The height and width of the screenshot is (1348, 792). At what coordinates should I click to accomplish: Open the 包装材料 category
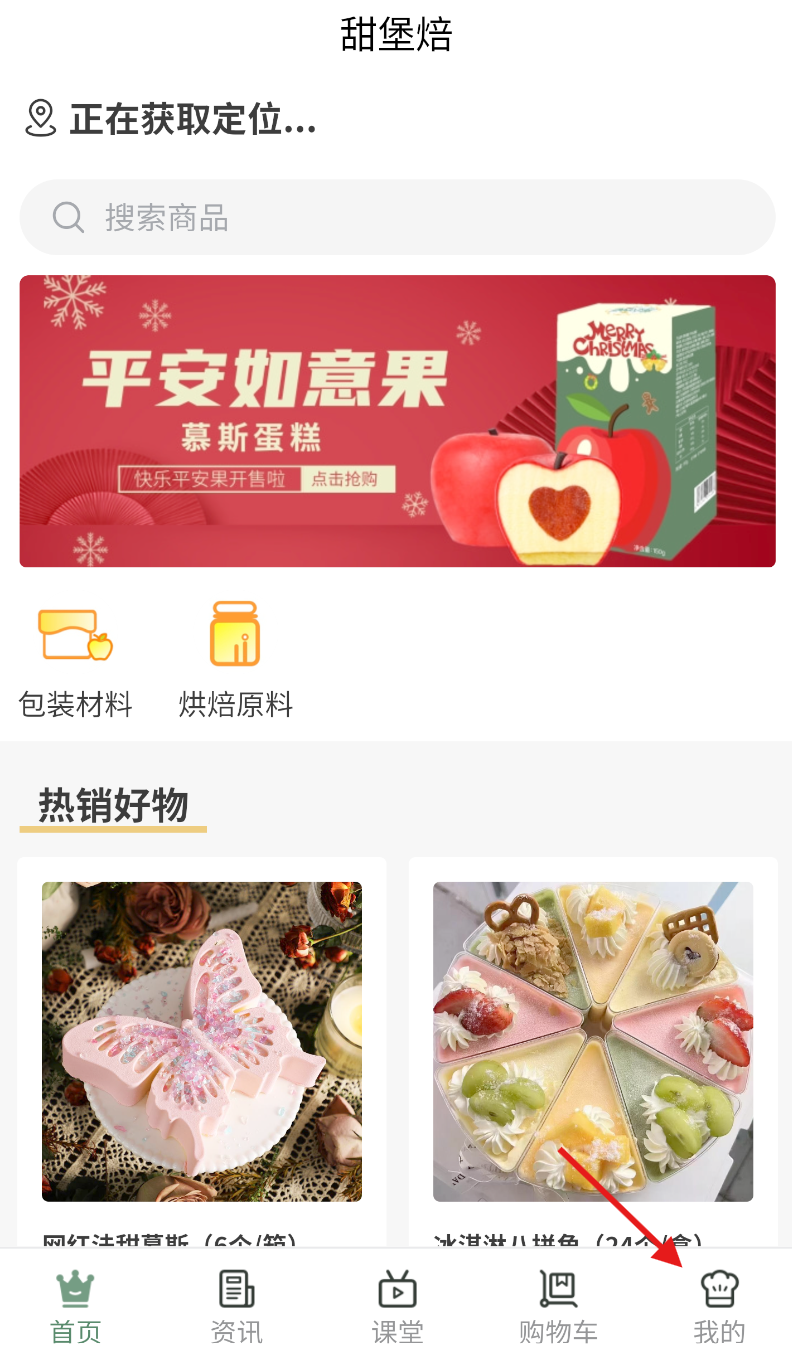[x=75, y=660]
